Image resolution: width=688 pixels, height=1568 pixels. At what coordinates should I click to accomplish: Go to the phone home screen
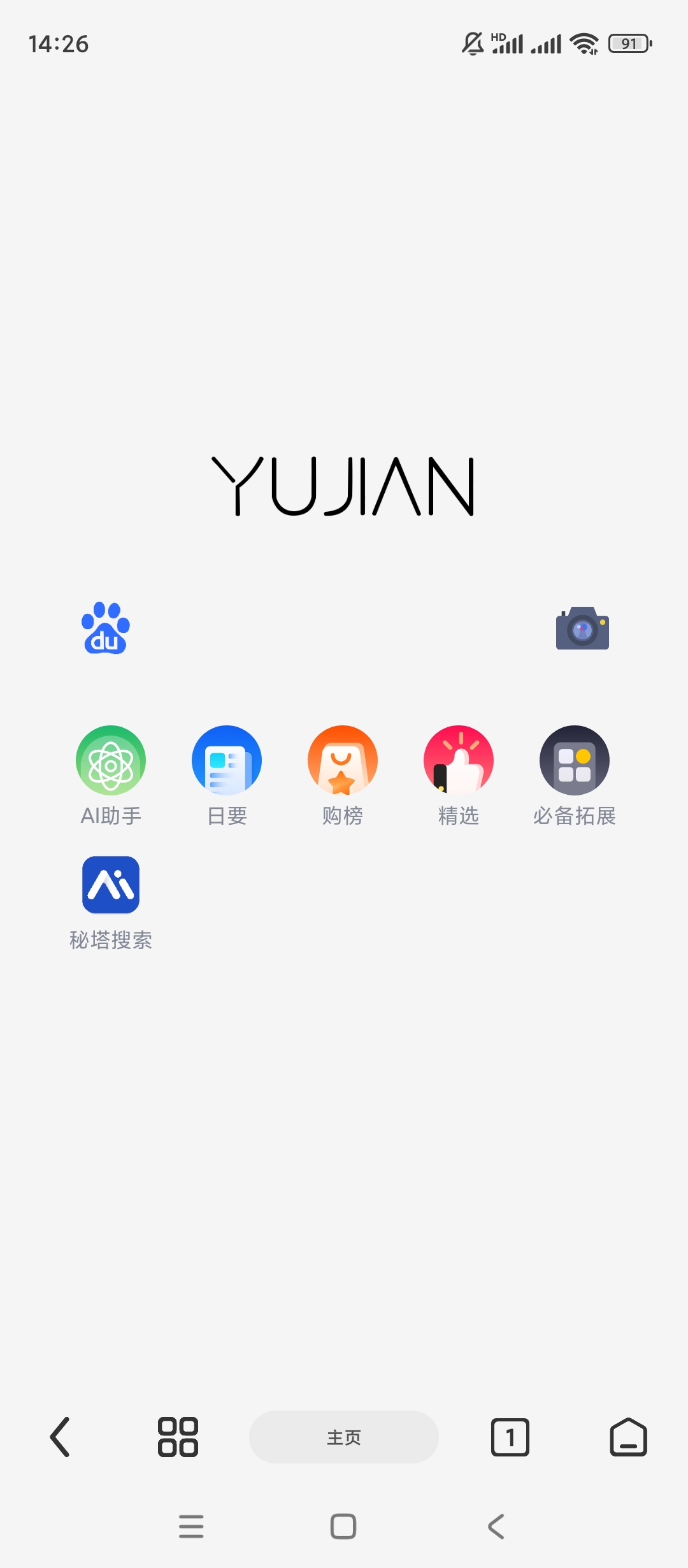click(343, 1527)
